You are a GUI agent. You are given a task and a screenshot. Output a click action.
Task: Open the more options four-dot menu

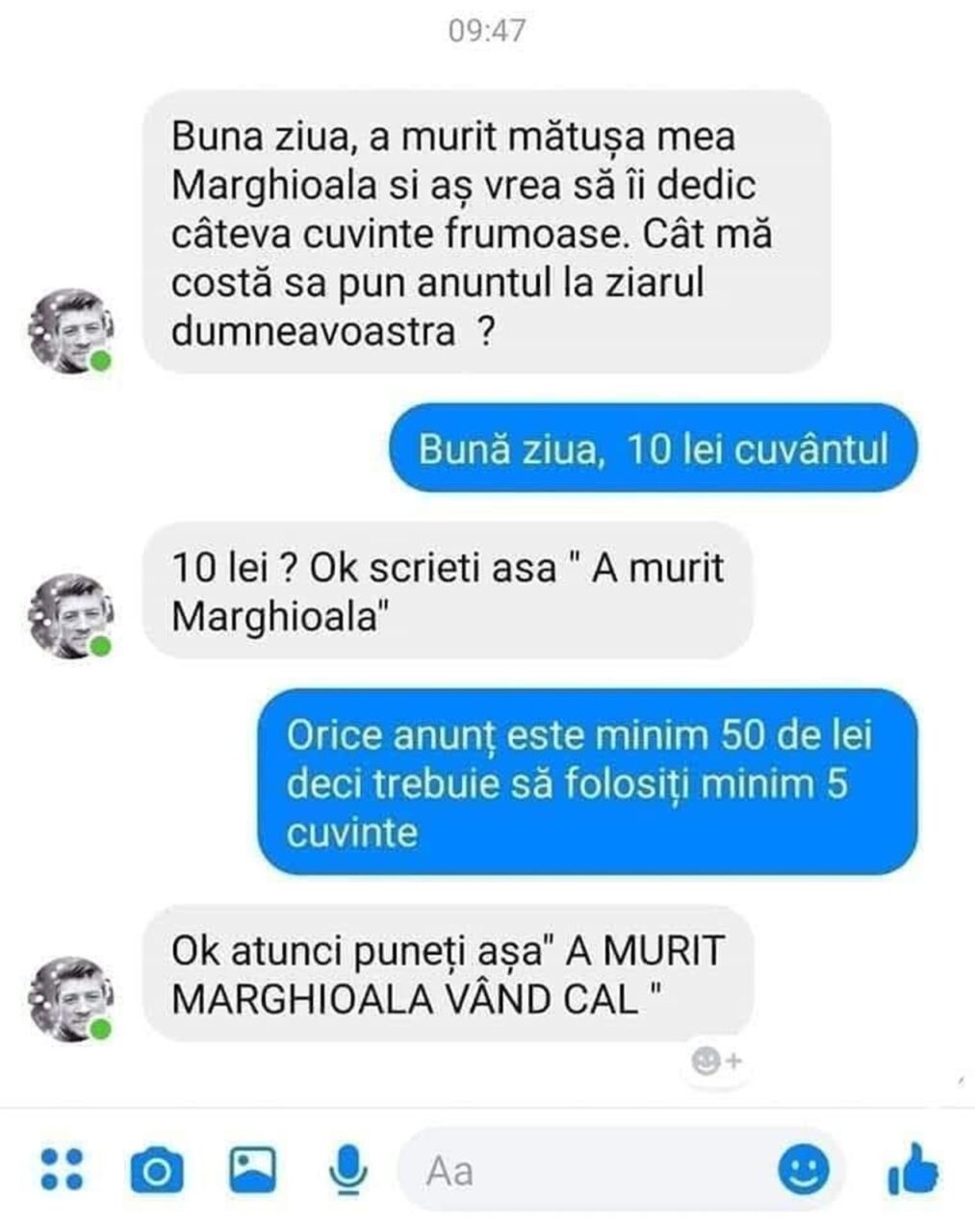pyautogui.click(x=62, y=1169)
